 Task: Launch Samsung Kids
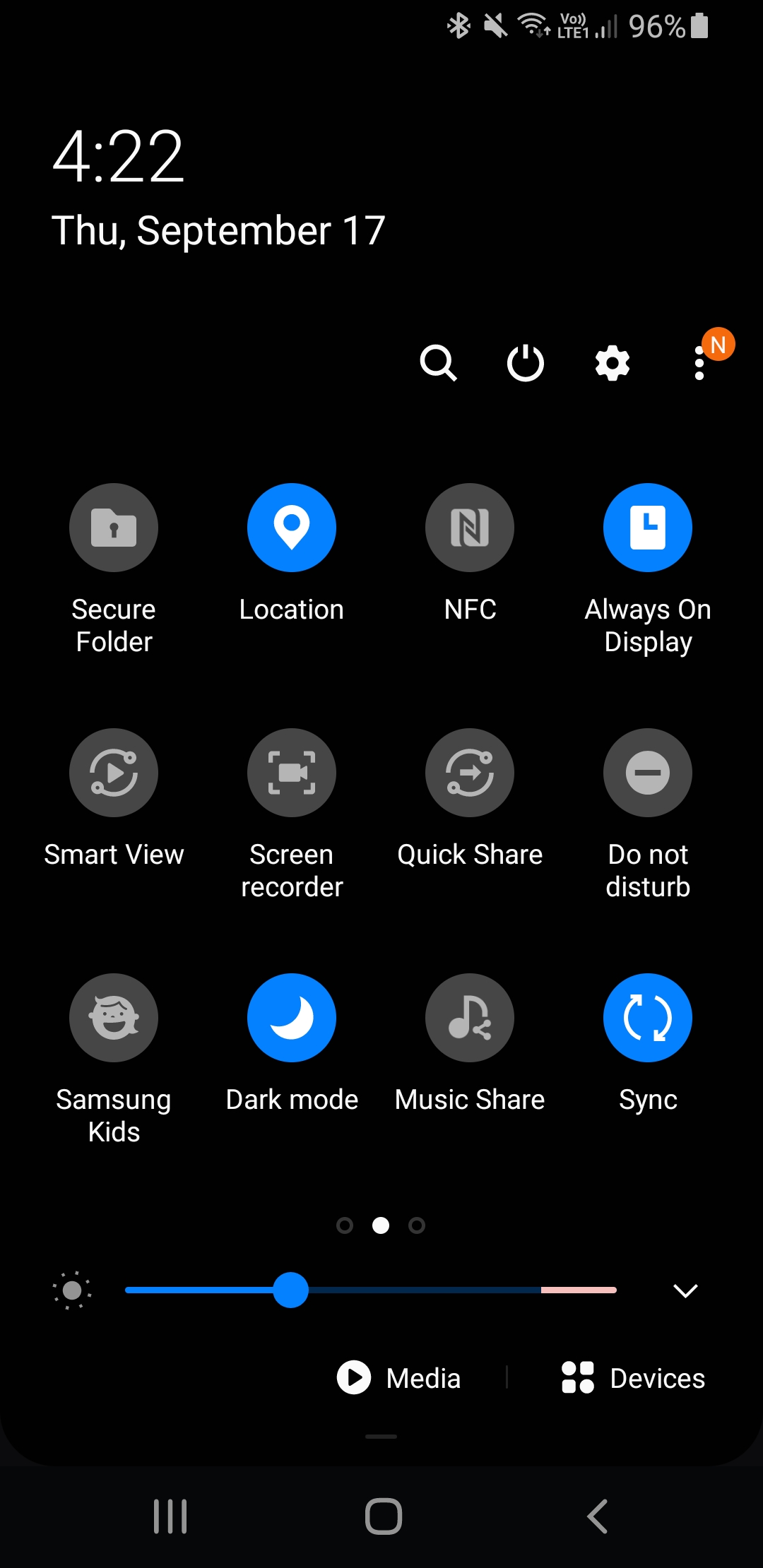tap(114, 1018)
